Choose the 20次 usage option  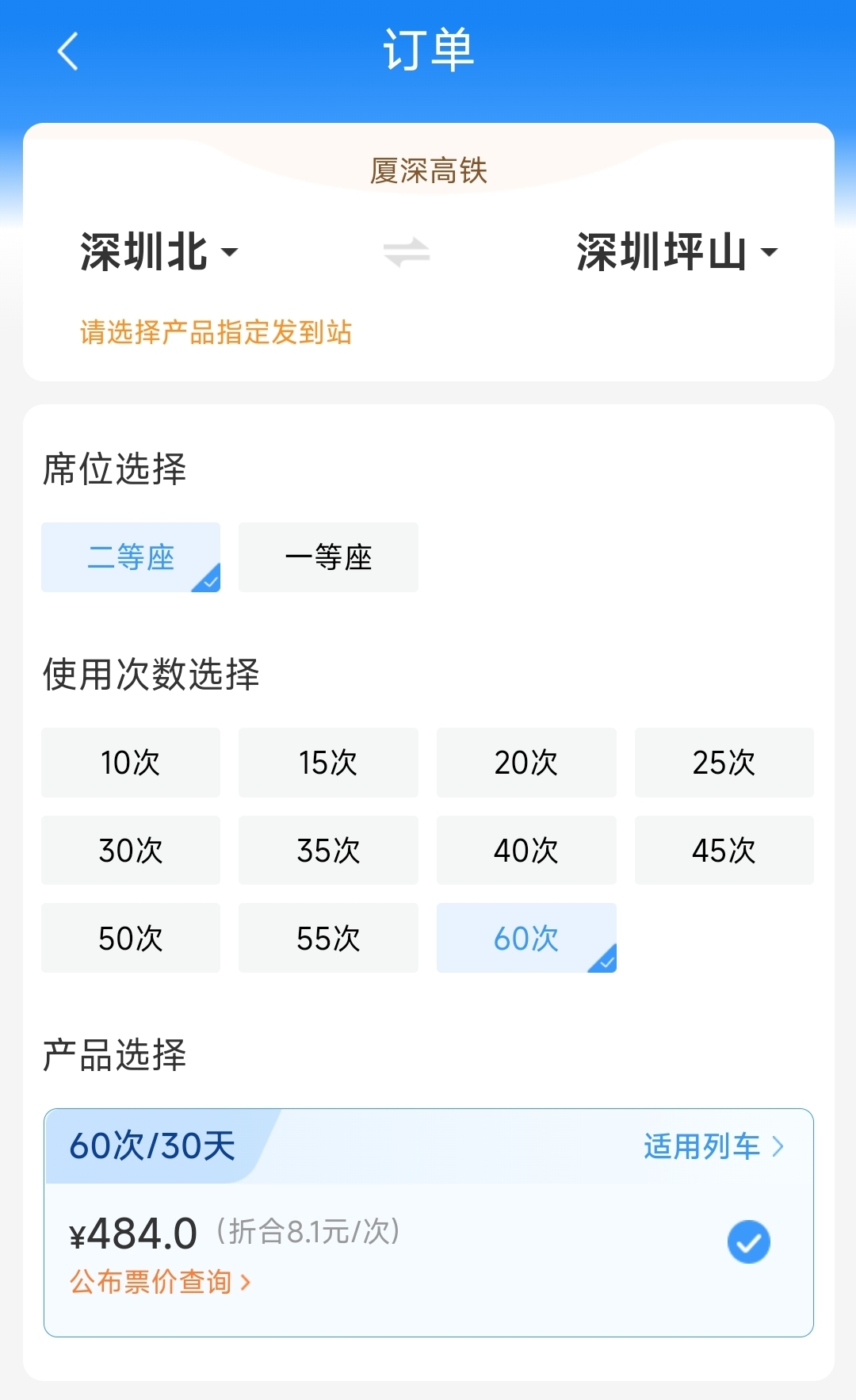point(525,763)
